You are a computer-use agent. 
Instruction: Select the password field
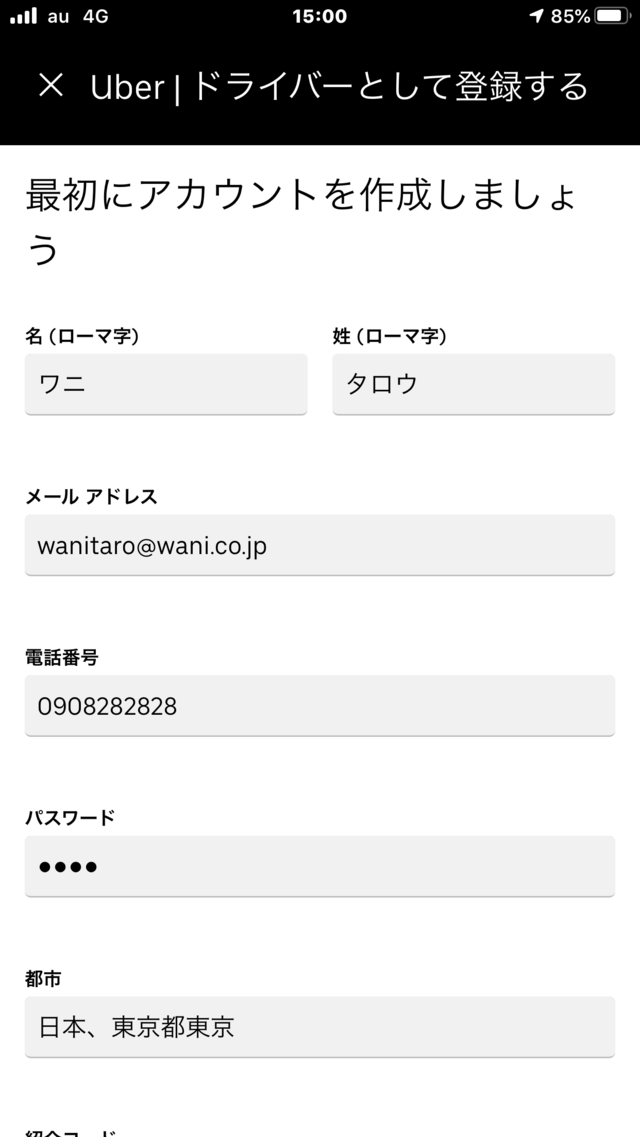click(x=320, y=867)
